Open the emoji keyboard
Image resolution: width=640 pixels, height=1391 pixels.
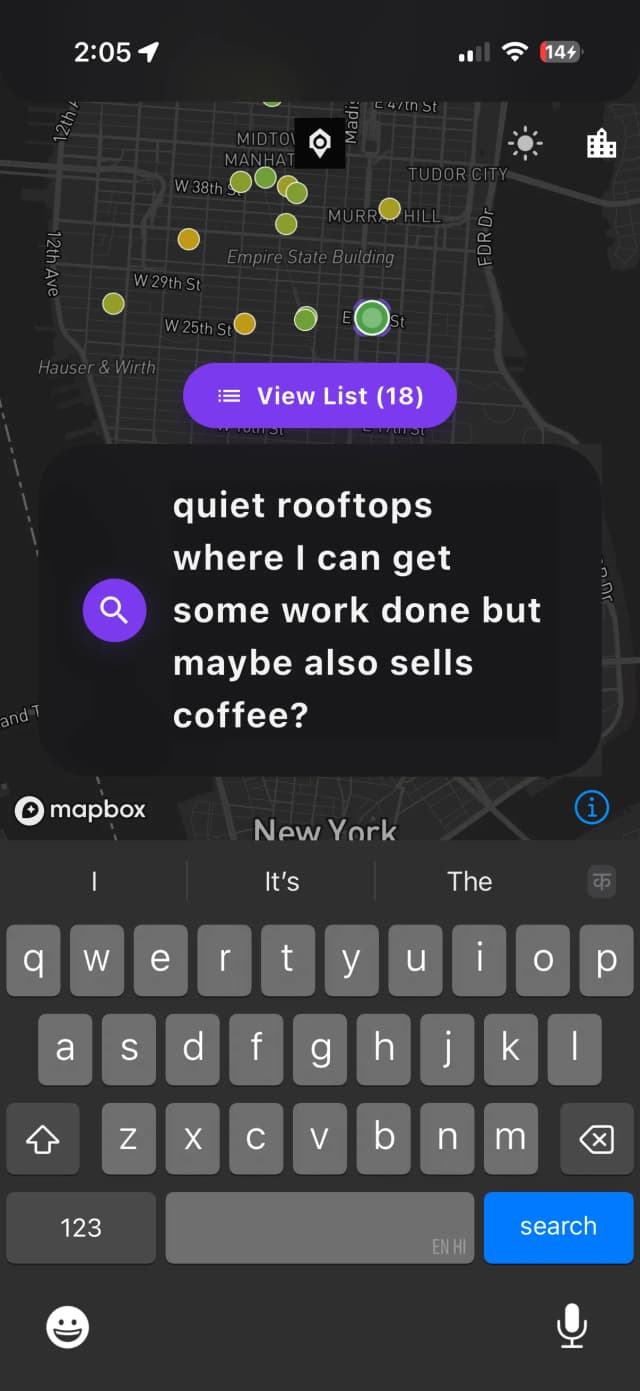68,1328
